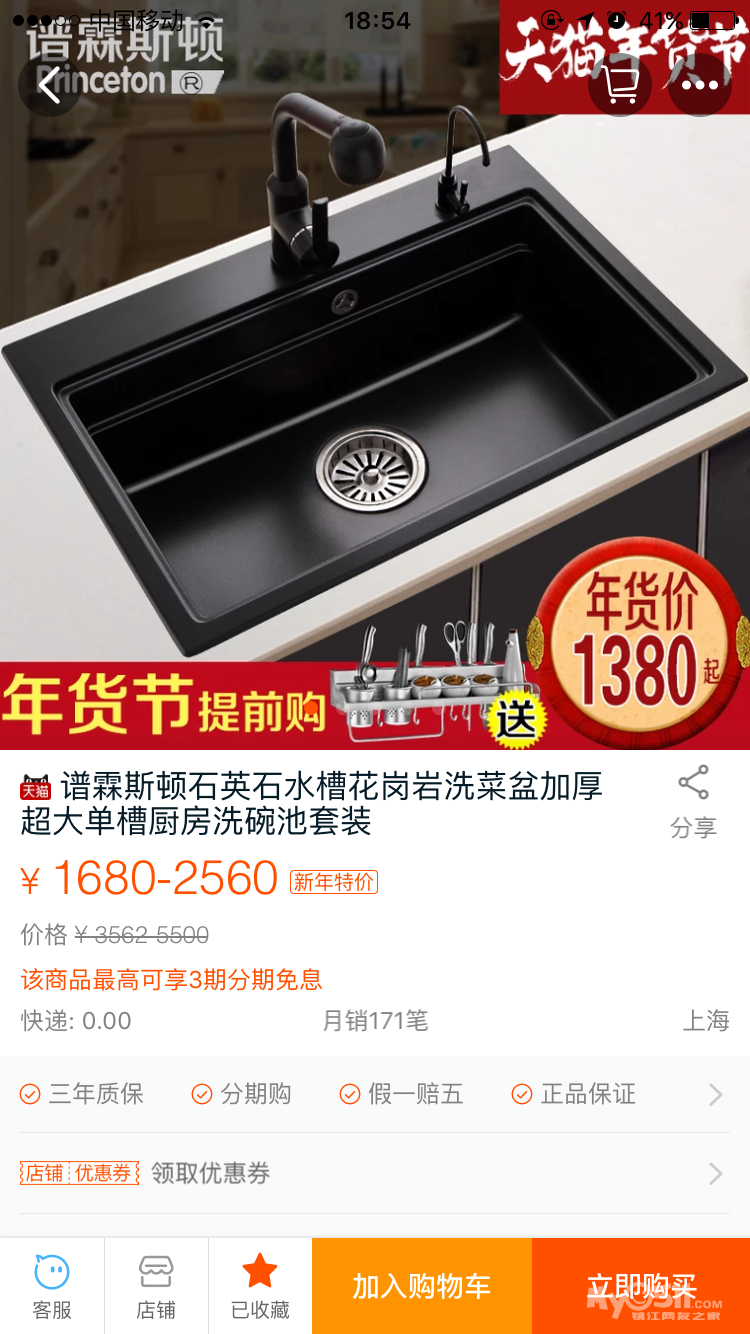Open the three-dot overflow menu
This screenshot has width=750, height=1334.
coord(700,85)
